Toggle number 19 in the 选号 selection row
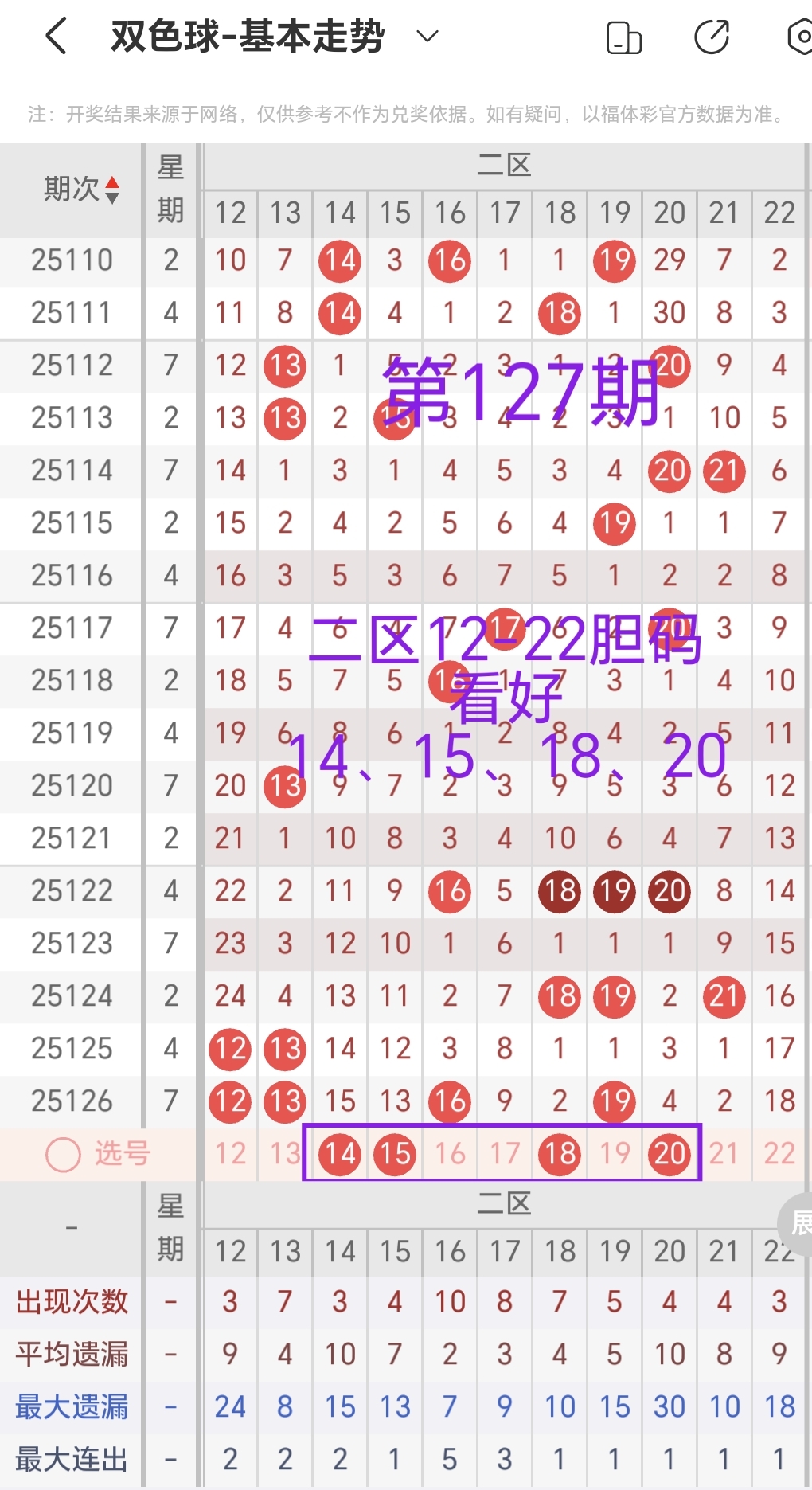This screenshot has height=1490, width=812. (613, 1153)
